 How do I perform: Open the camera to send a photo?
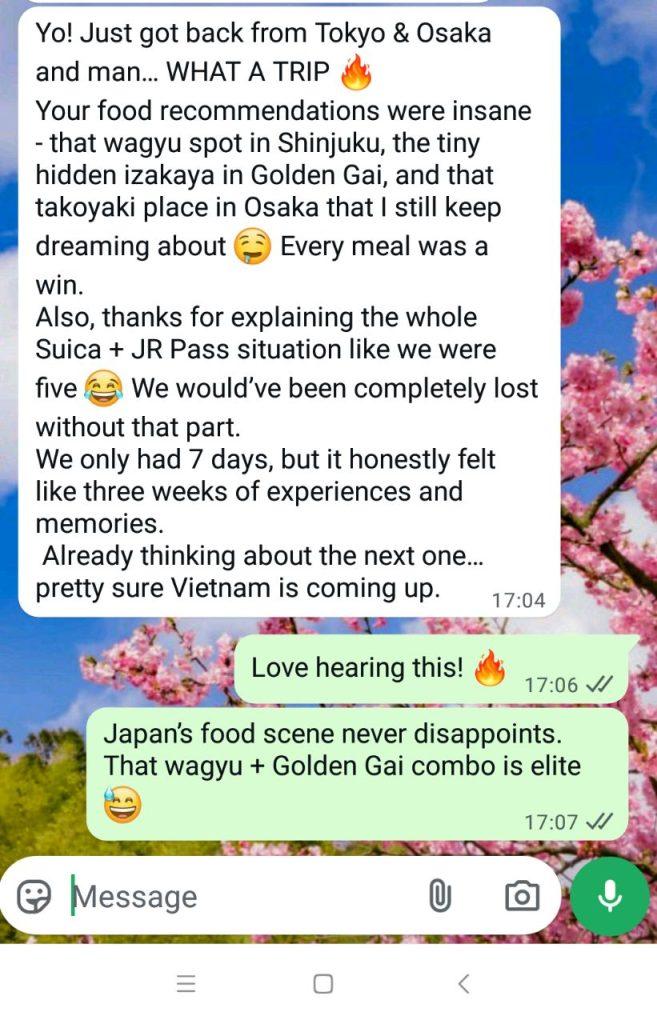click(521, 896)
